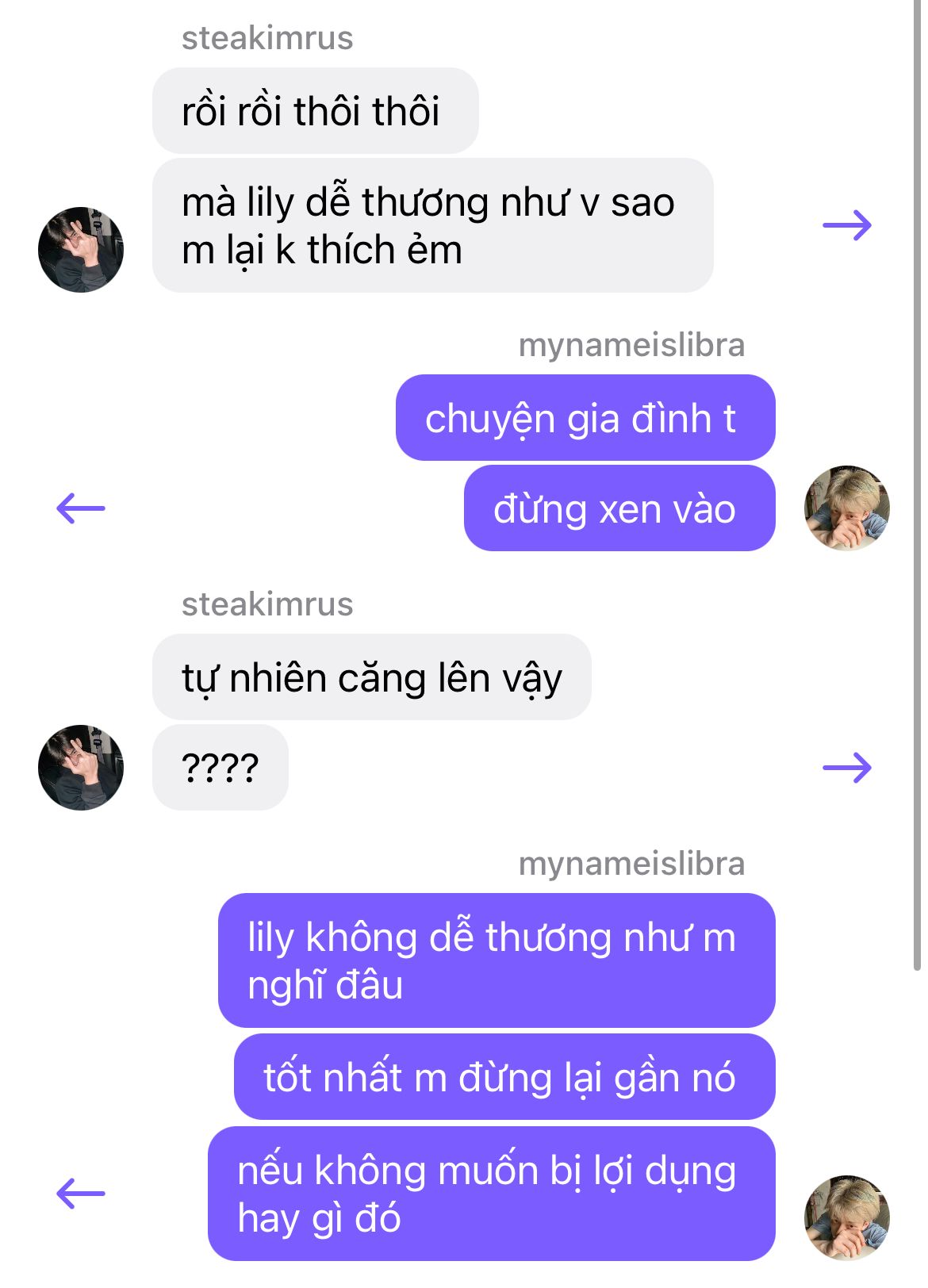Tap the left arrow beside "đừng xen vào"
This screenshot has height=1288, width=928.
pos(81,508)
